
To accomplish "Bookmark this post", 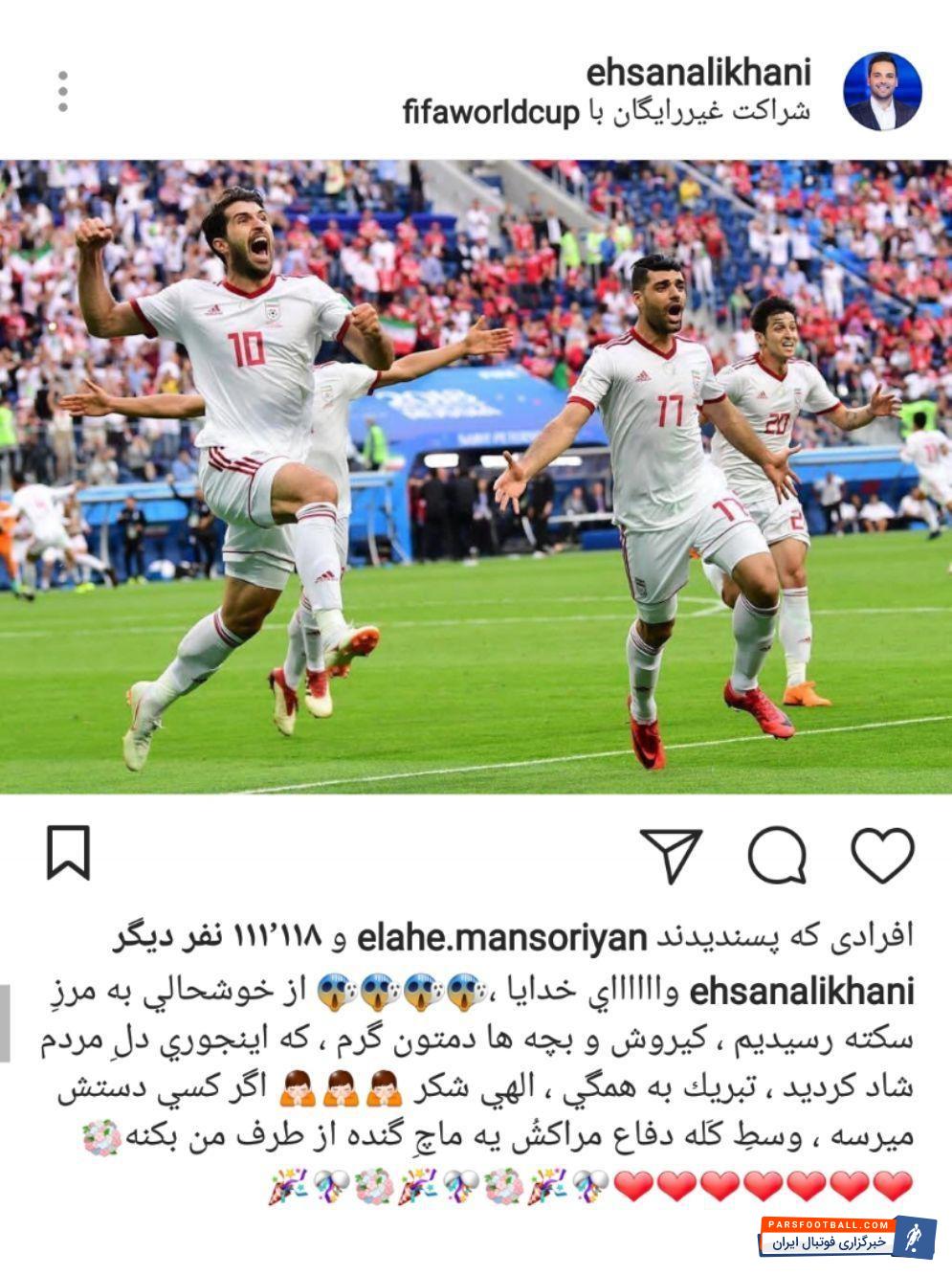I will [x=69, y=853].
